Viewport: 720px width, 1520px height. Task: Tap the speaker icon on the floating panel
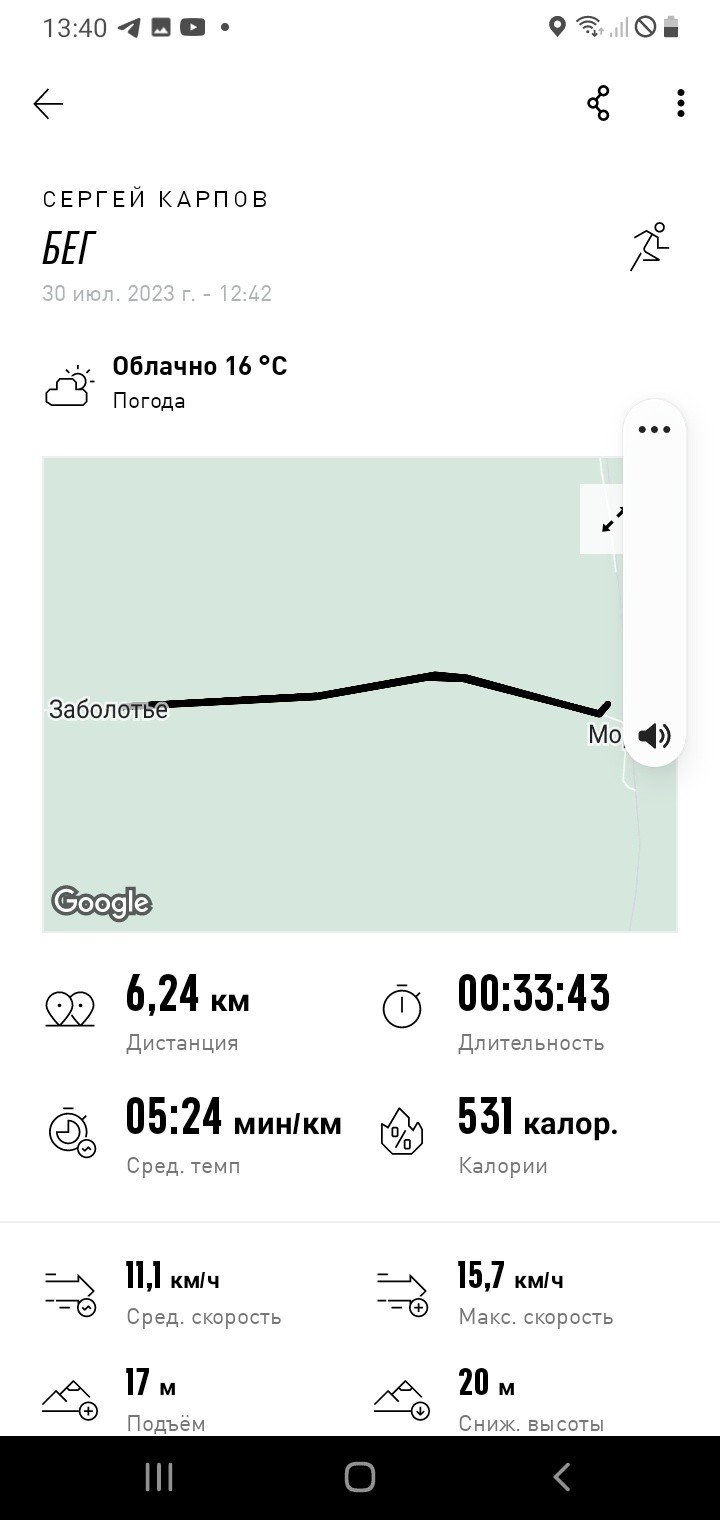(654, 737)
